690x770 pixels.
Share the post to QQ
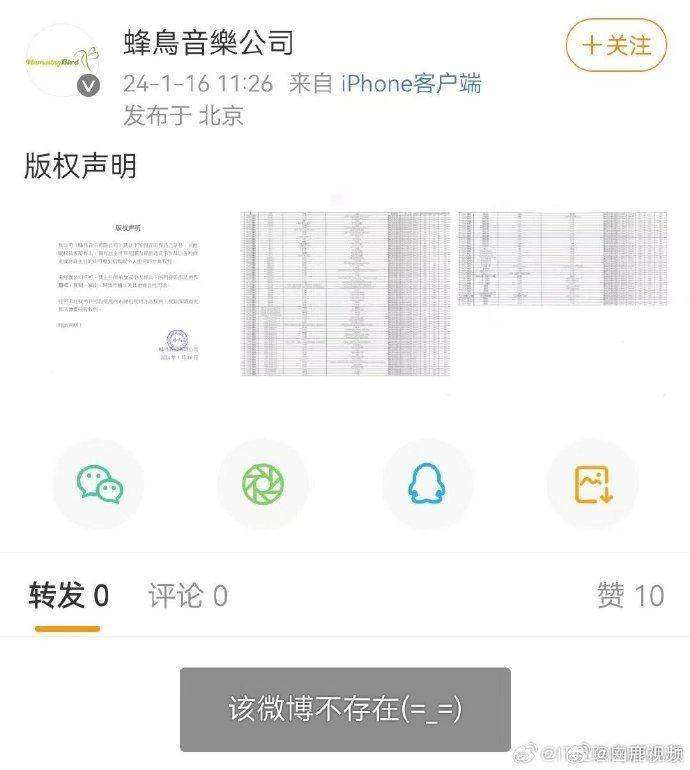[427, 484]
